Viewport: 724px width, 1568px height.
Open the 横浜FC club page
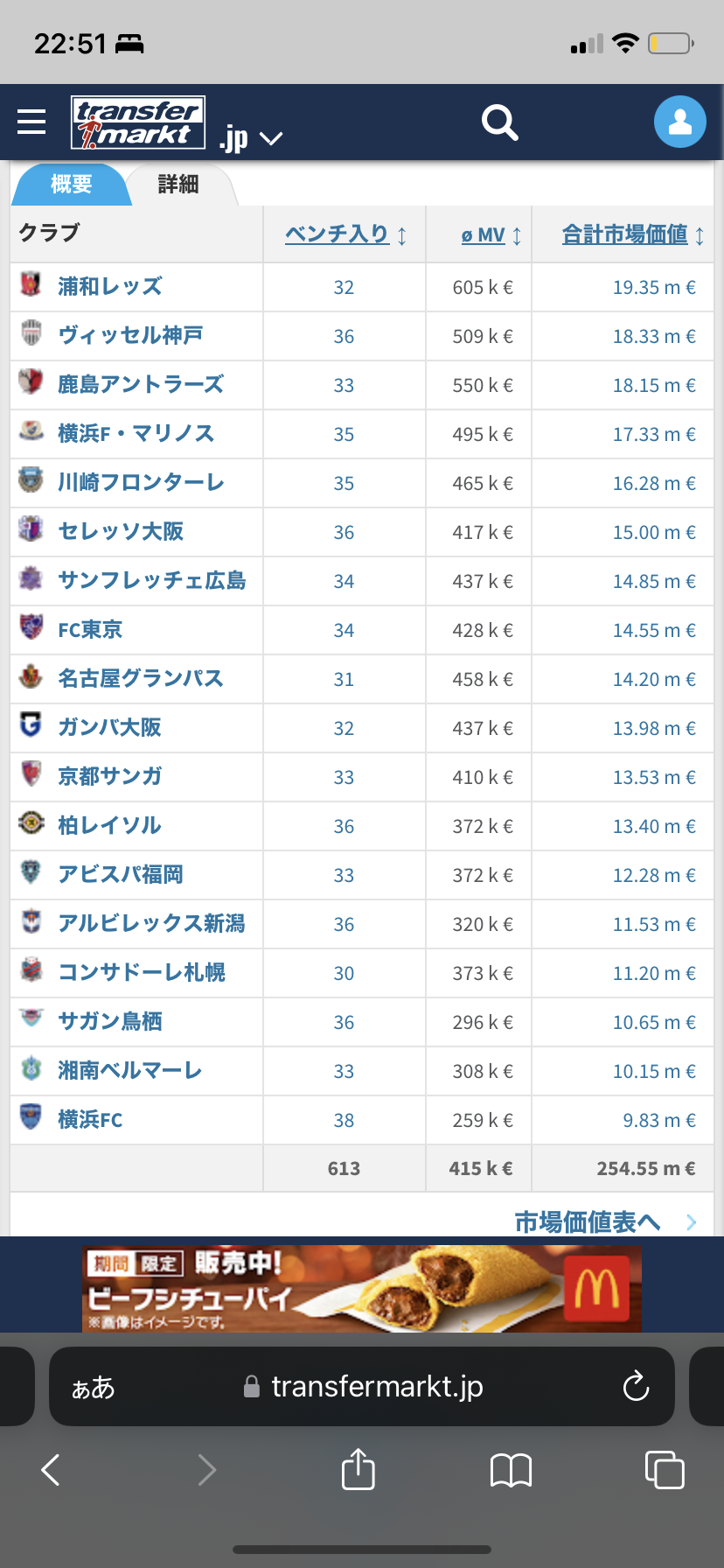point(90,1119)
